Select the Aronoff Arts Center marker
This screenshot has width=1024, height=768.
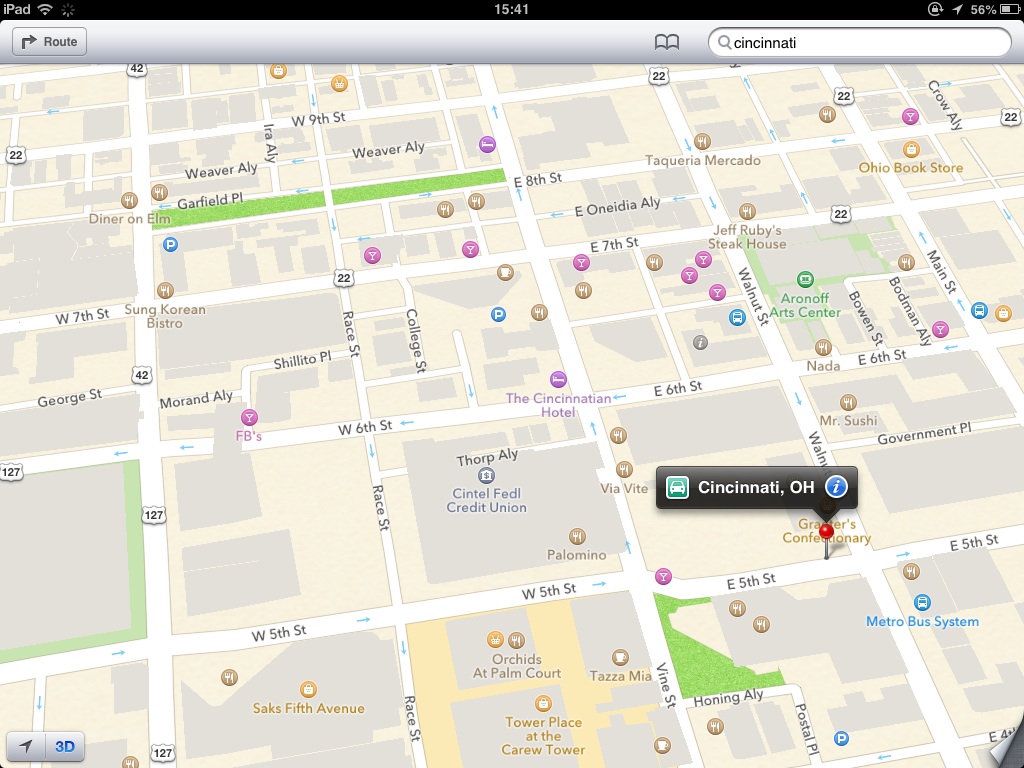tap(805, 280)
